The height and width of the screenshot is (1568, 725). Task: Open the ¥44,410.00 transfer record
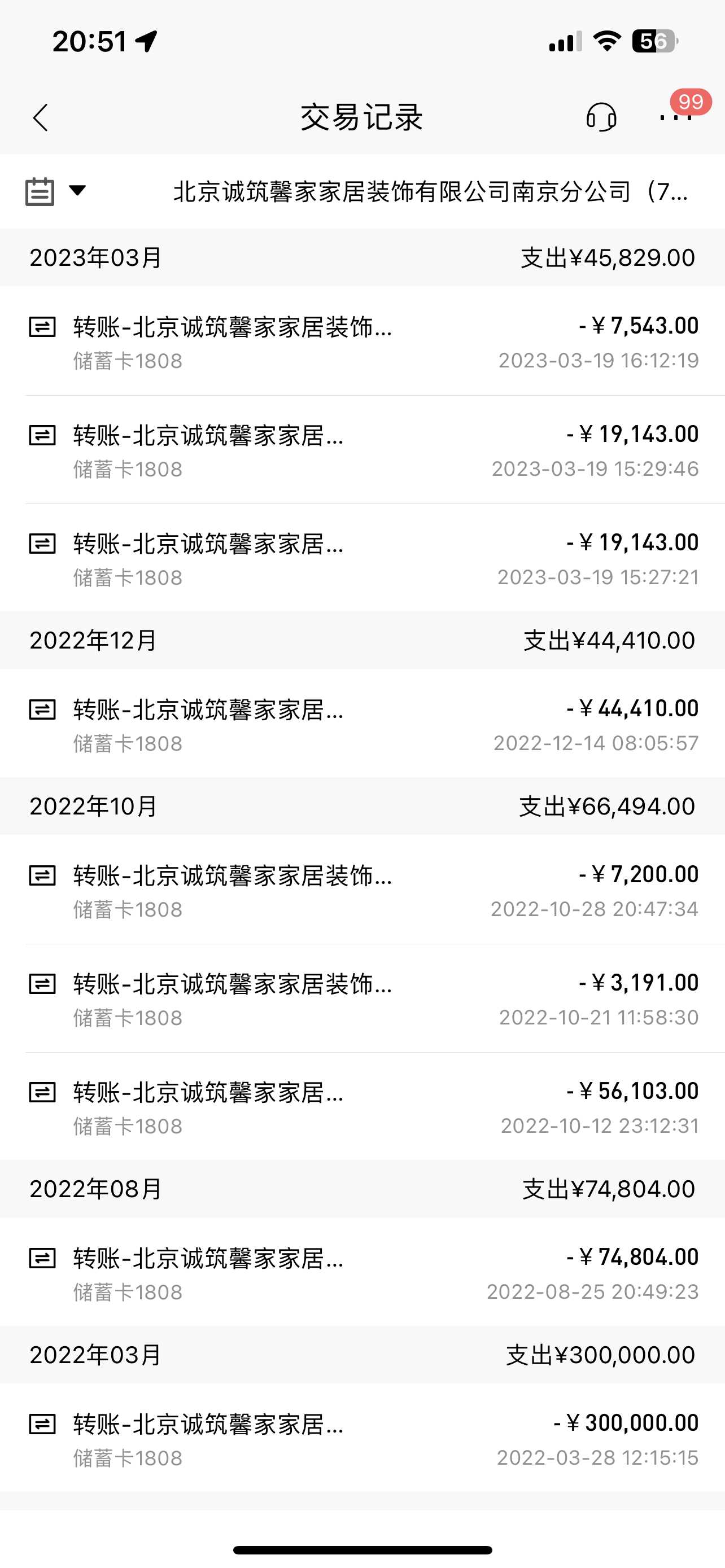coord(362,724)
